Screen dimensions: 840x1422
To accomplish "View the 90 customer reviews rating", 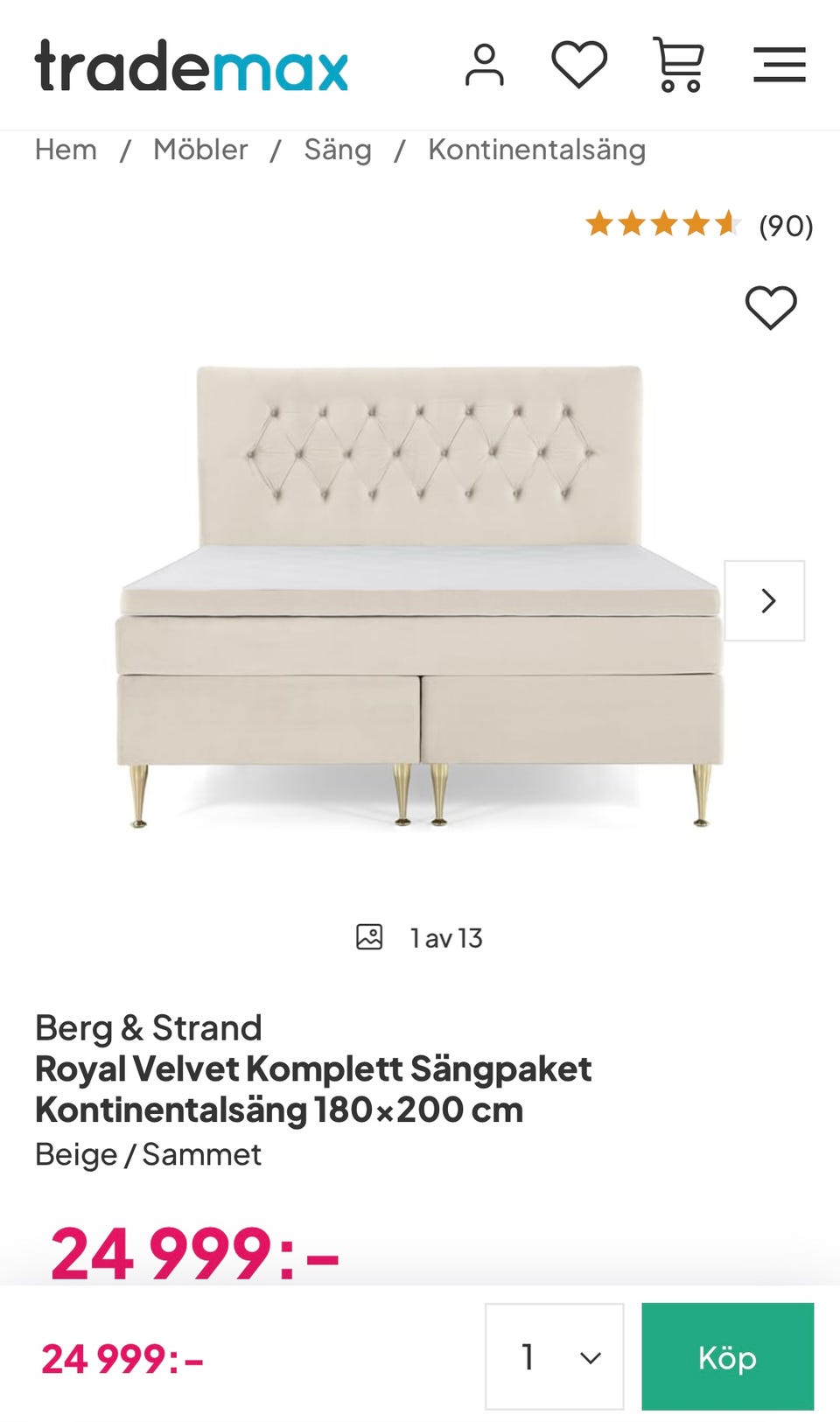I will click(699, 225).
